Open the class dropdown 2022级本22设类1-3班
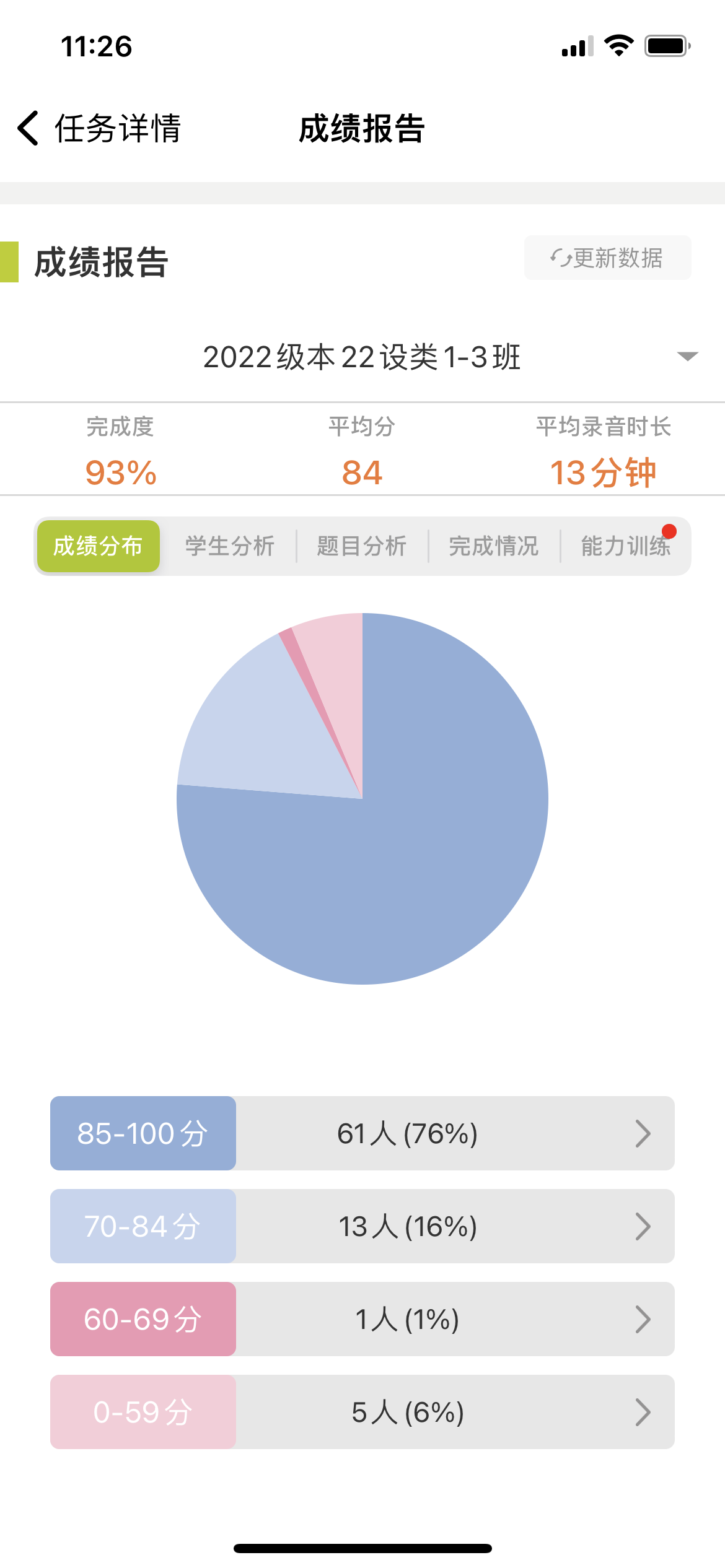 click(x=362, y=357)
